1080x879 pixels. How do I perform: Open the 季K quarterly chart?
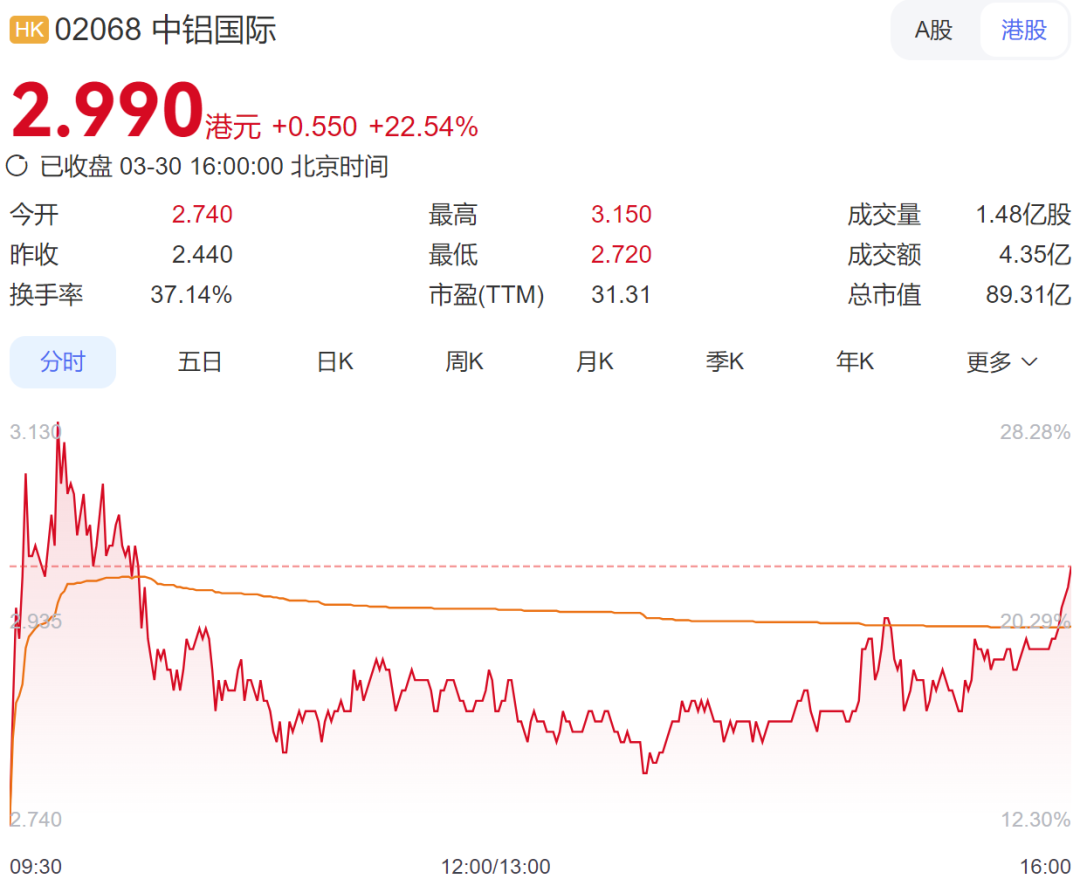click(x=724, y=362)
